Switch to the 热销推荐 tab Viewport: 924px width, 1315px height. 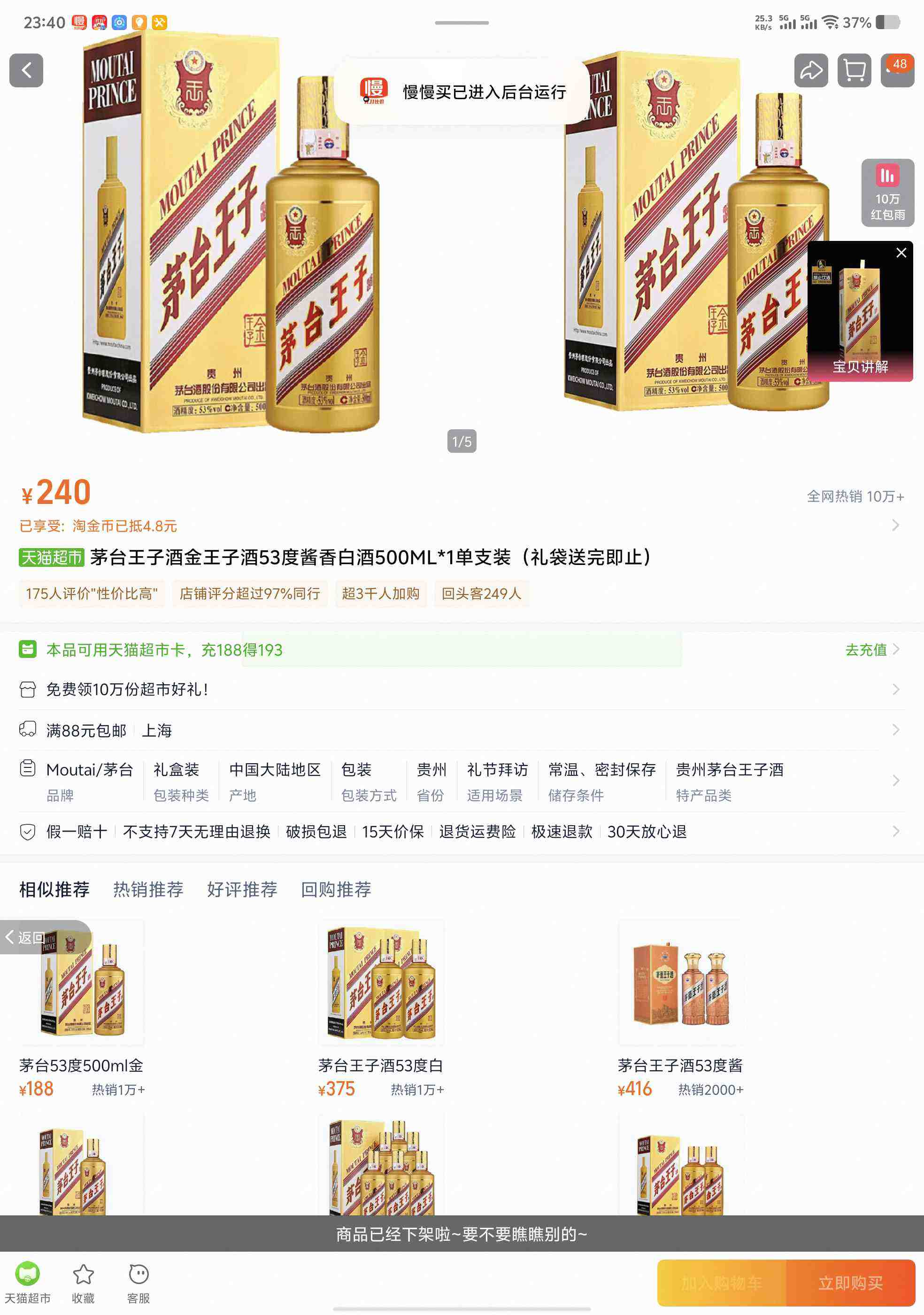[x=148, y=890]
